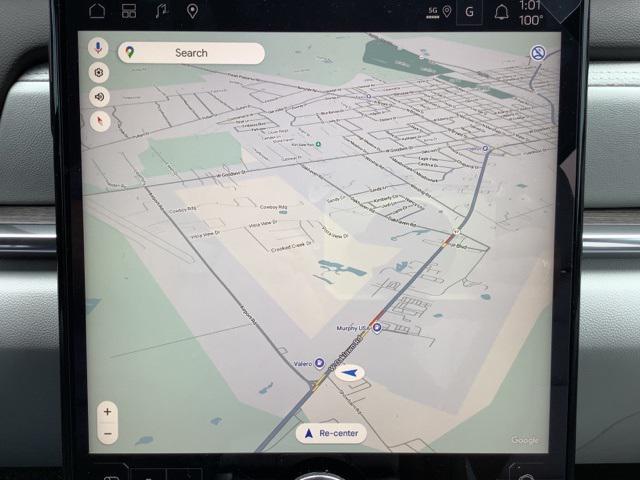Open the G profile button
Image resolution: width=640 pixels, height=480 pixels.
click(x=469, y=12)
